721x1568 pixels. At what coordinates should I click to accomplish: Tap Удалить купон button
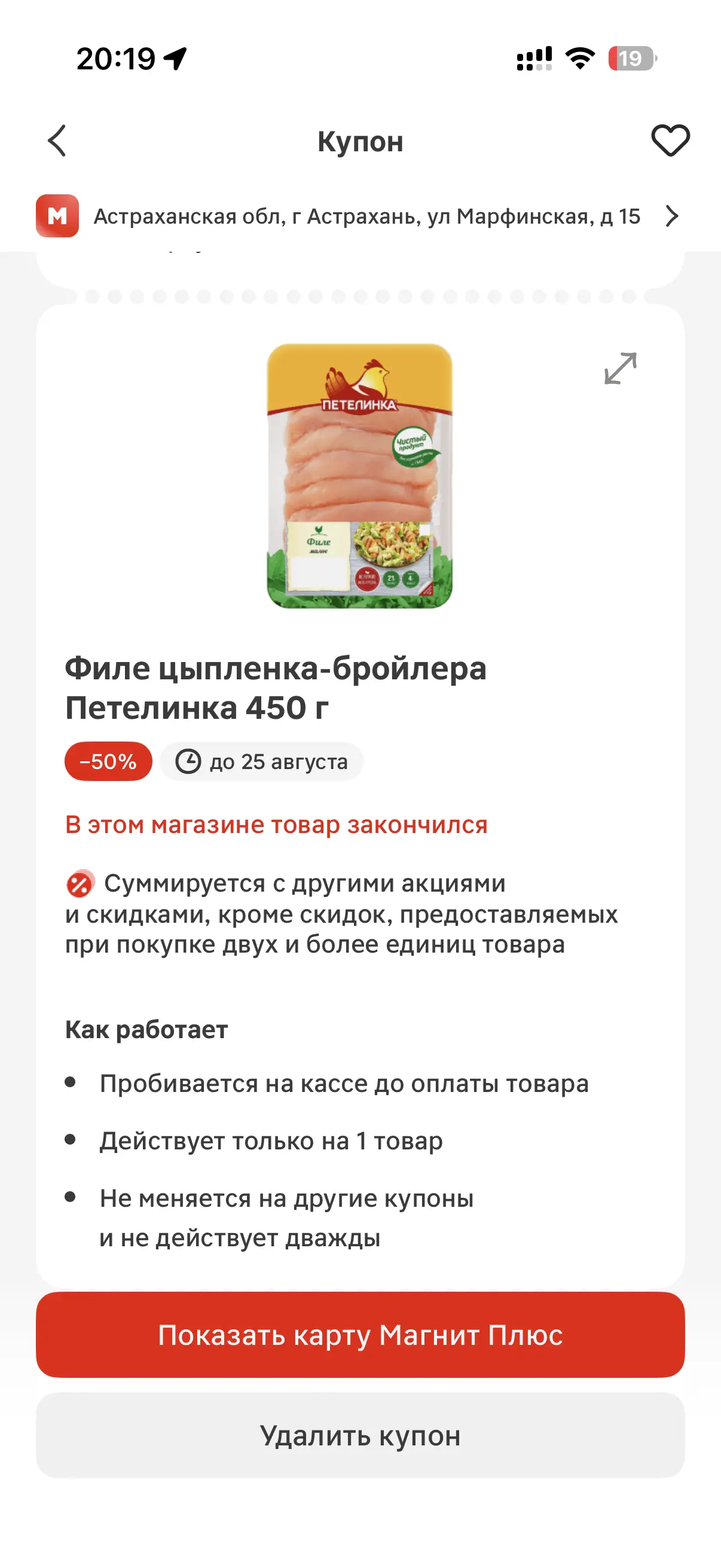click(x=360, y=1435)
